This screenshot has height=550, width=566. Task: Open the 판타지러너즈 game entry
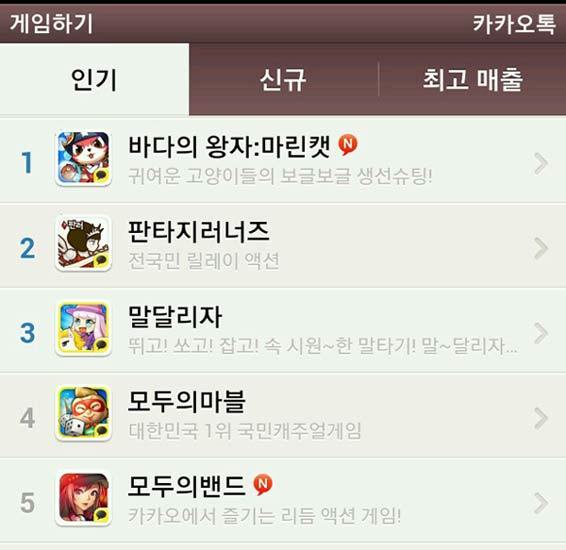tap(283, 246)
